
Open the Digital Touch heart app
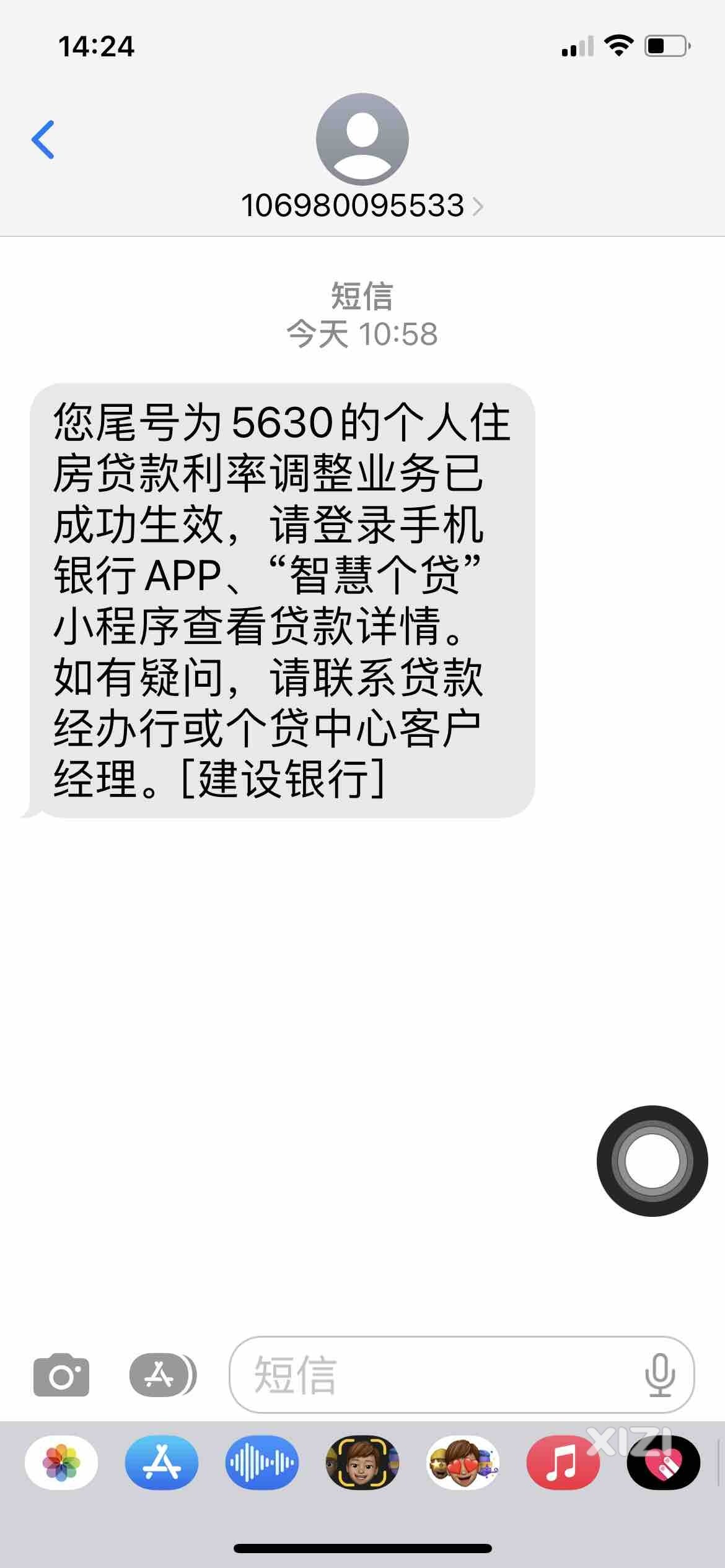point(663,1463)
